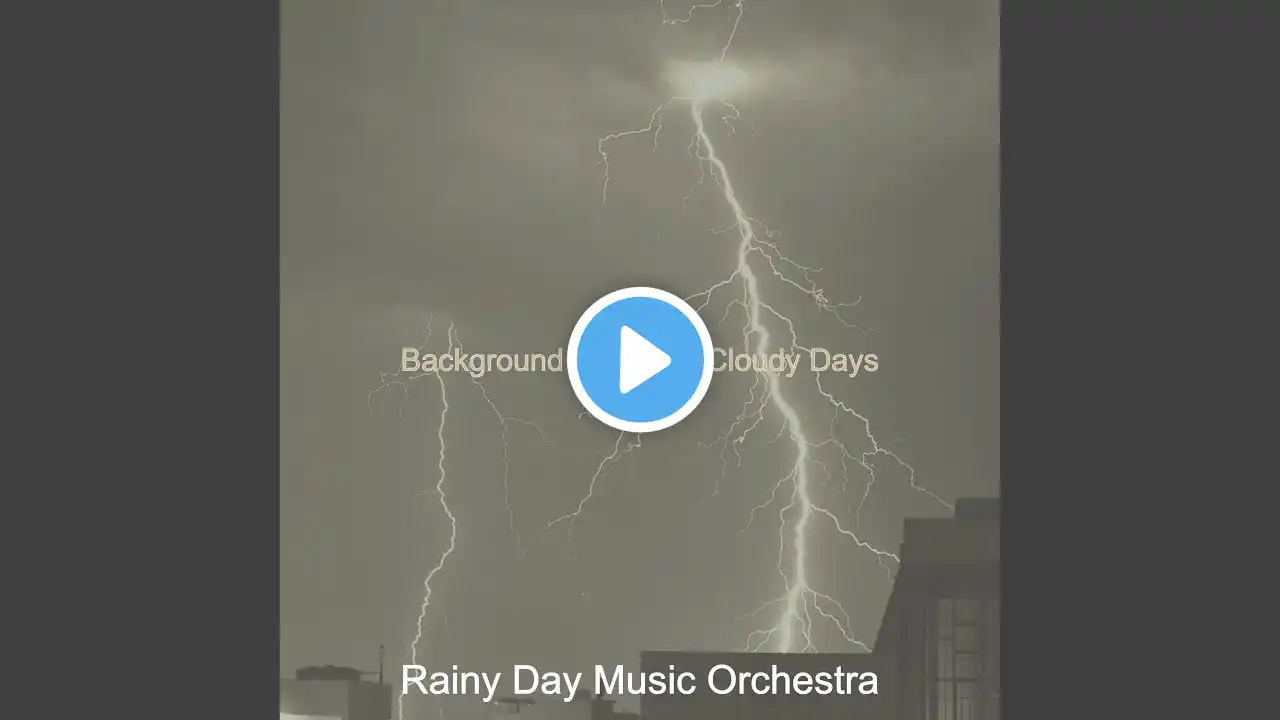Play the Rainy Day Music Orchestra video

click(x=640, y=359)
